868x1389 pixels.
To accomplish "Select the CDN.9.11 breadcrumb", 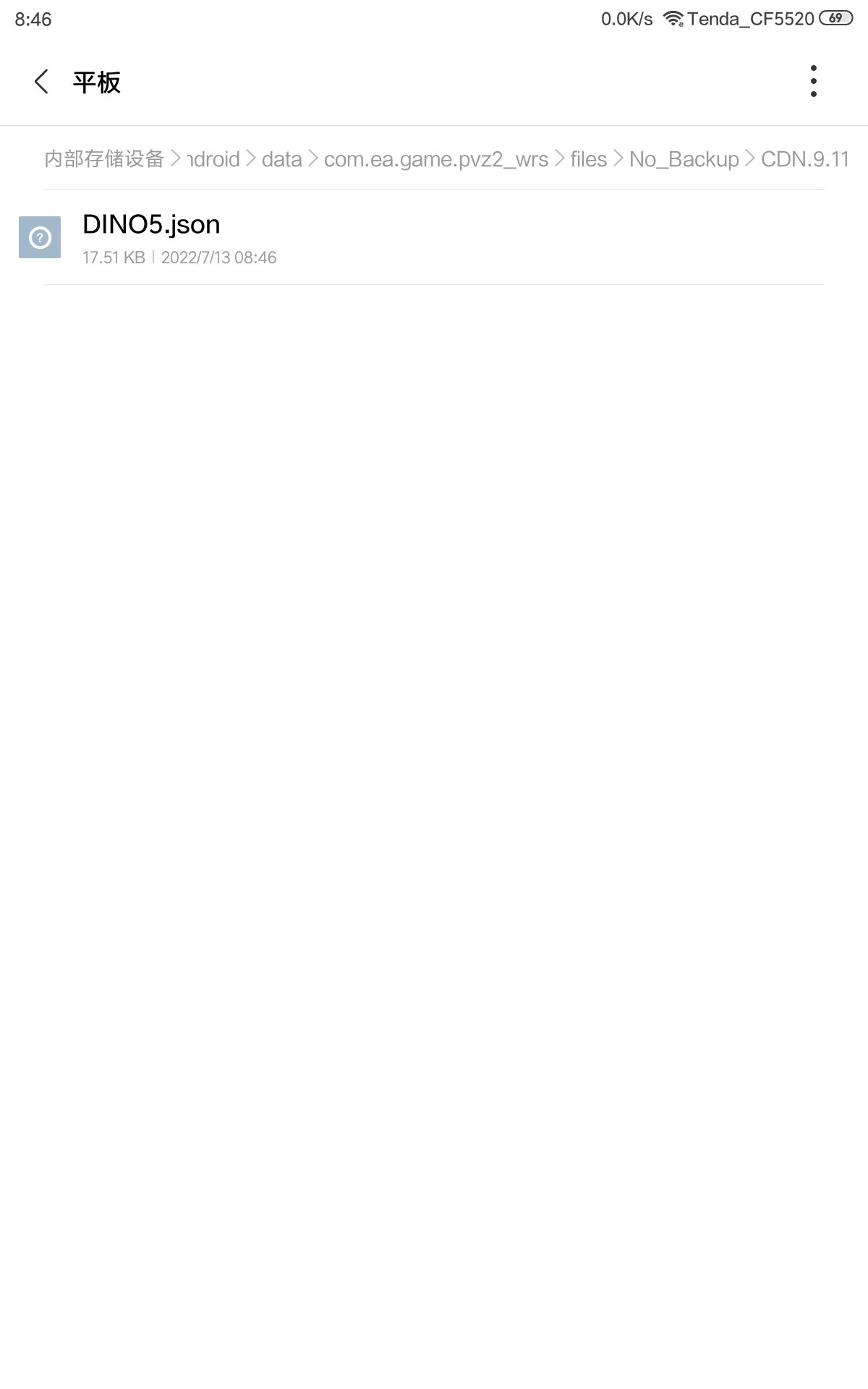I will [805, 159].
